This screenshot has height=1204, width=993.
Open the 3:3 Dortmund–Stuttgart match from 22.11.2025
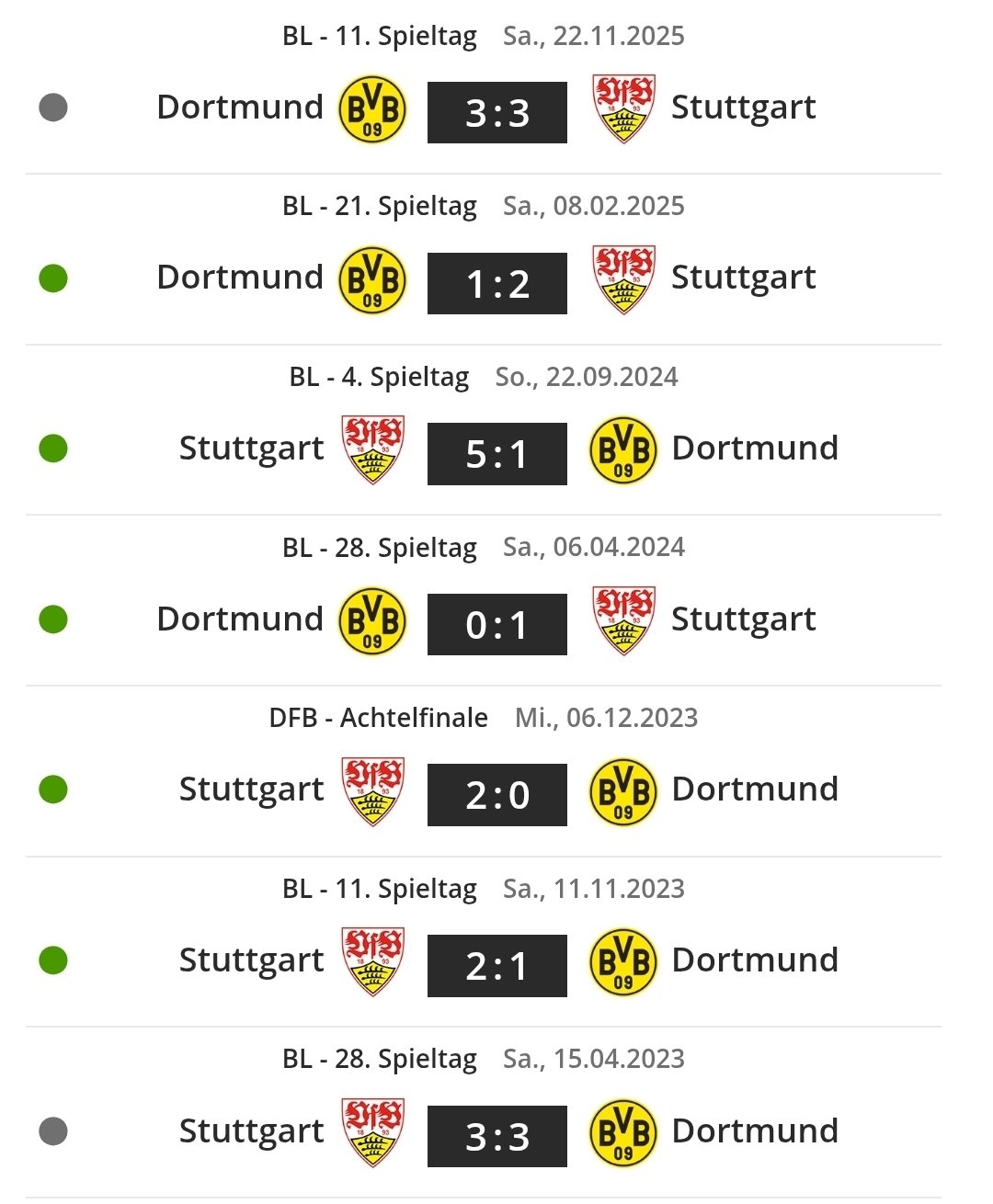coord(496,112)
